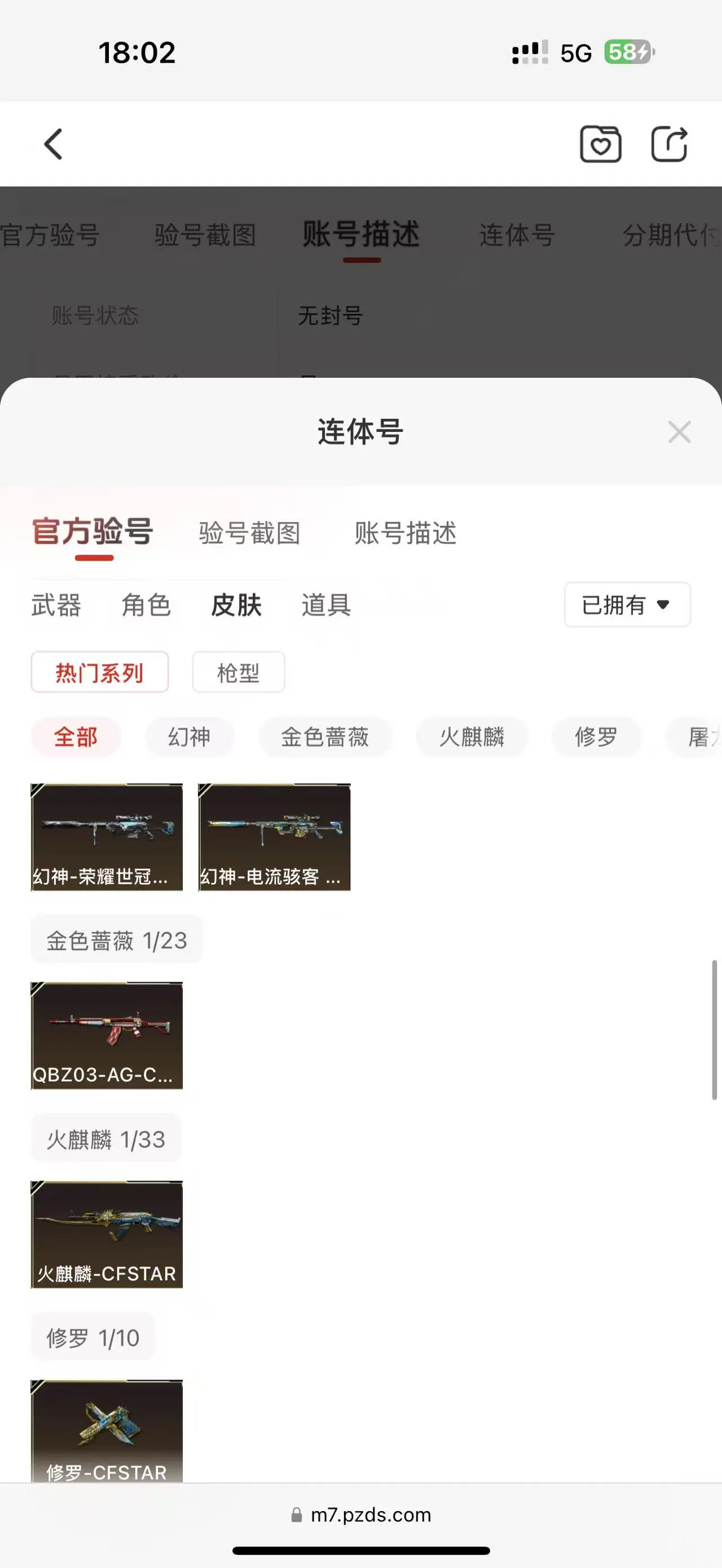This screenshot has height=1568, width=722.
Task: Filter skins by 修罗 series
Action: click(596, 737)
